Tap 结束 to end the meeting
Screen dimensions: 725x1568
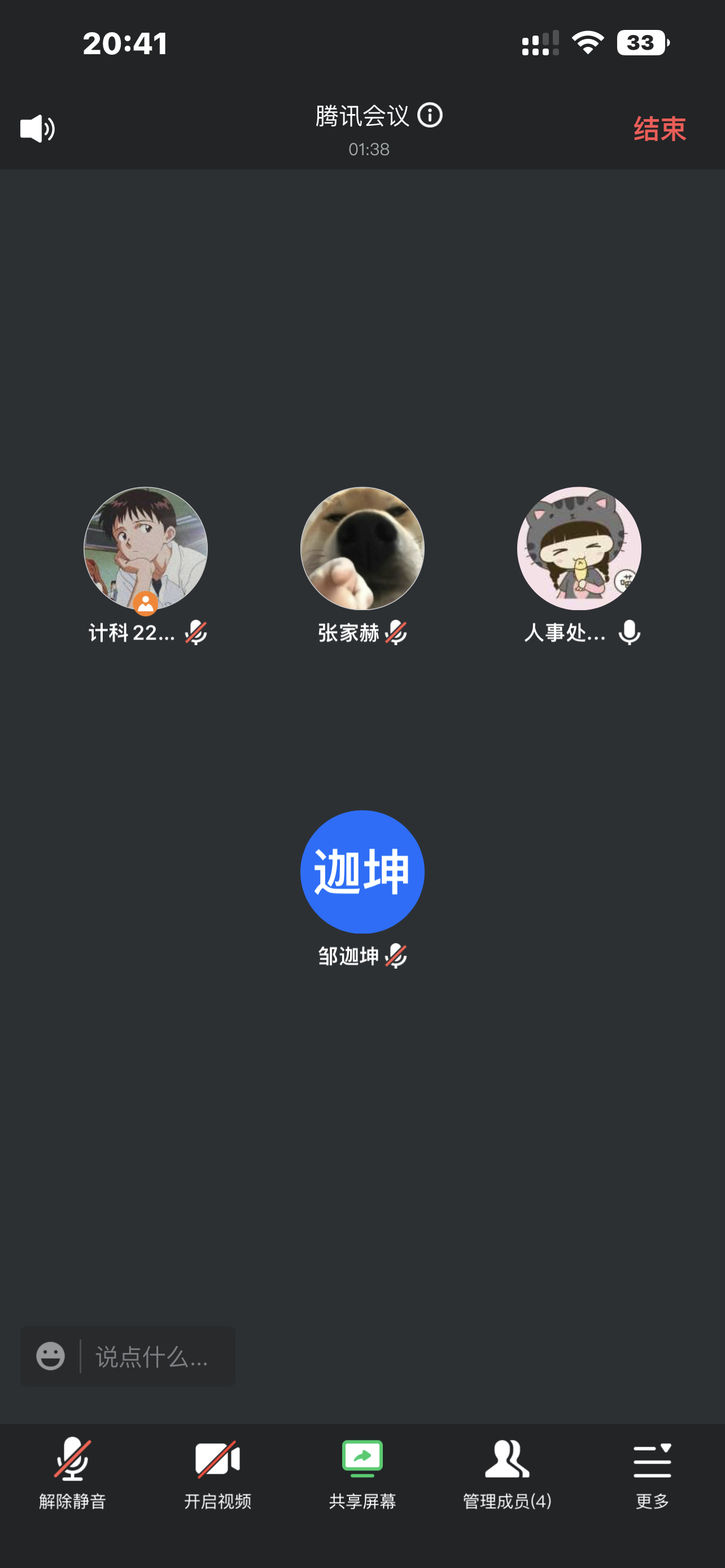[660, 129]
